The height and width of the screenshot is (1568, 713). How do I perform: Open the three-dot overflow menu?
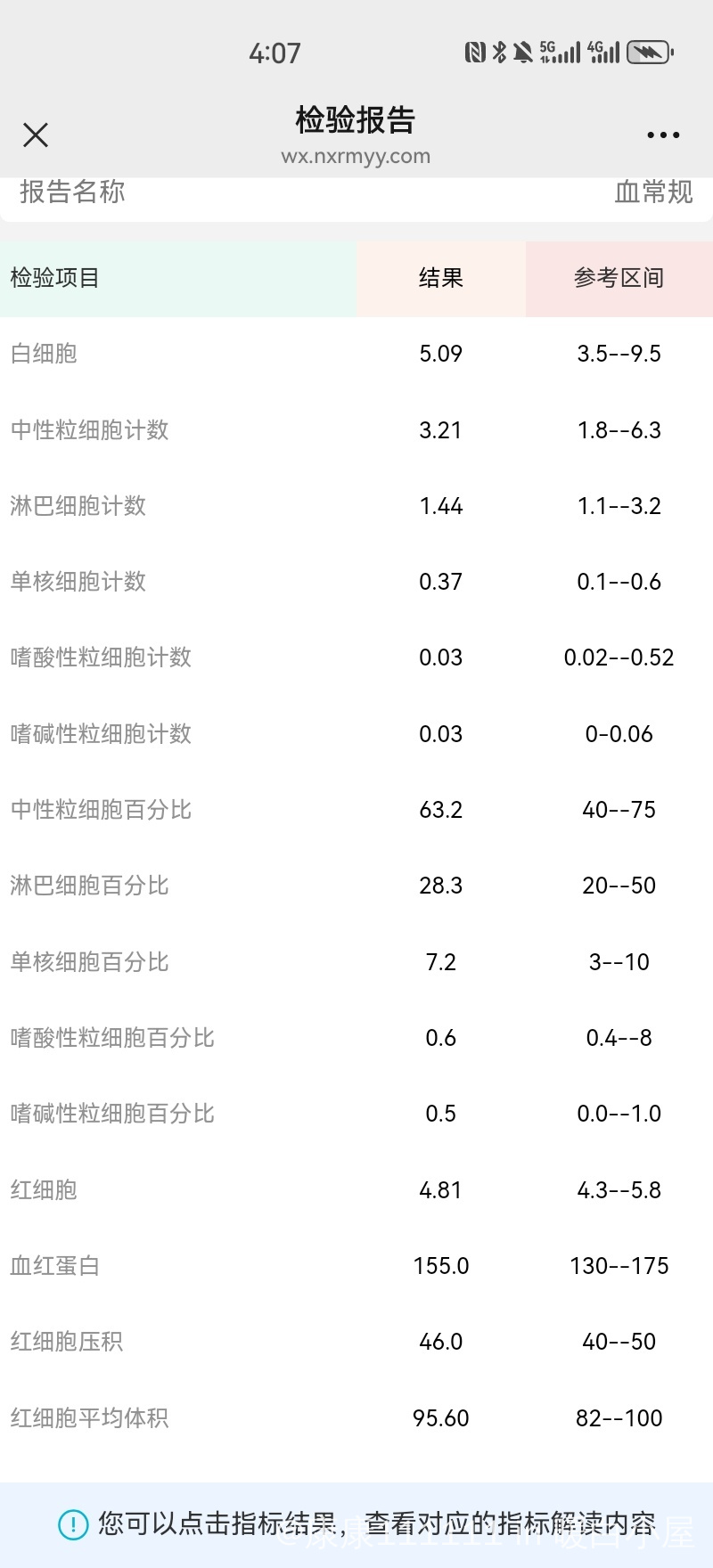662,135
